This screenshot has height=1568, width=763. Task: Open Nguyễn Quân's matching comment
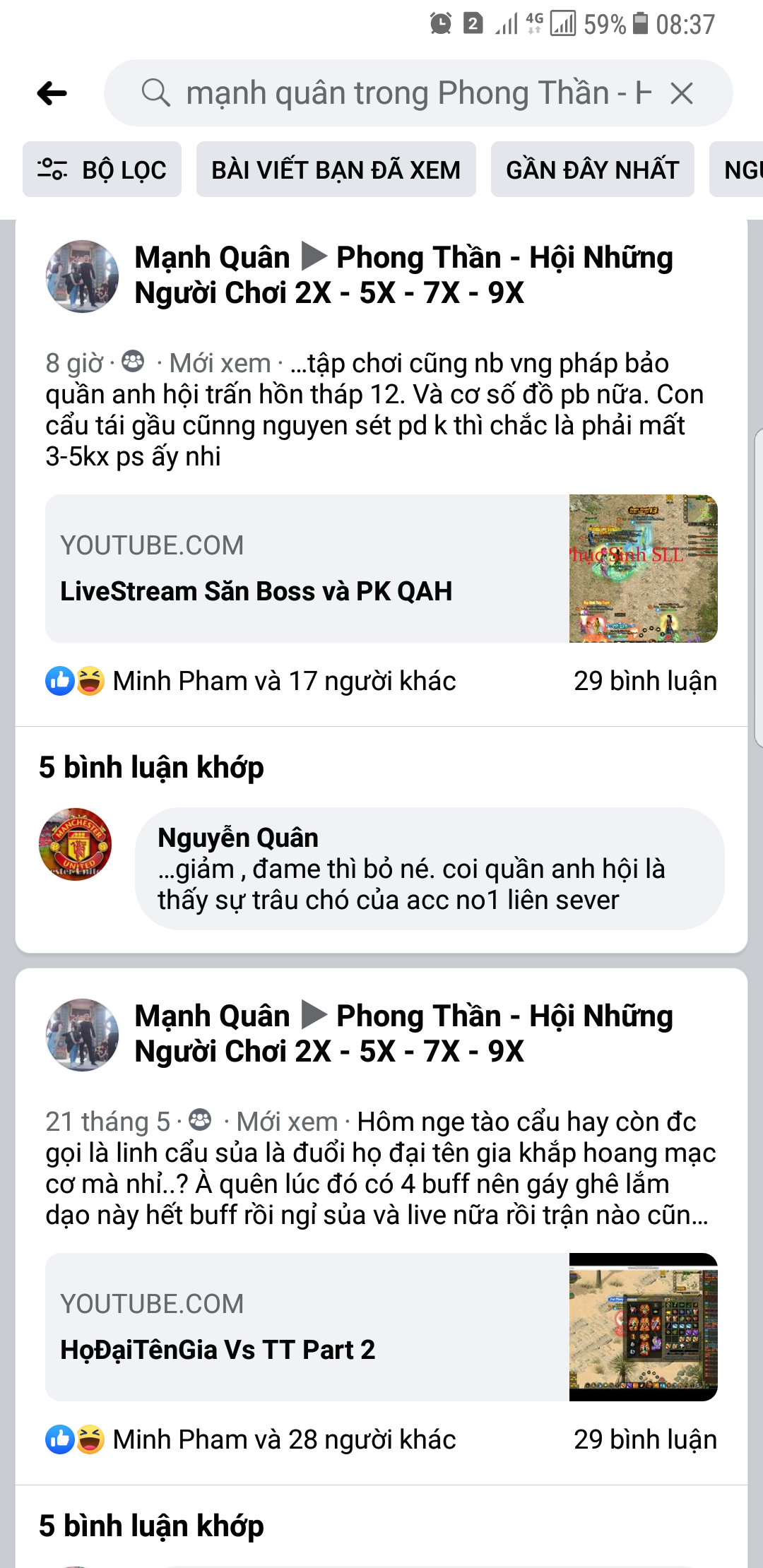click(429, 869)
